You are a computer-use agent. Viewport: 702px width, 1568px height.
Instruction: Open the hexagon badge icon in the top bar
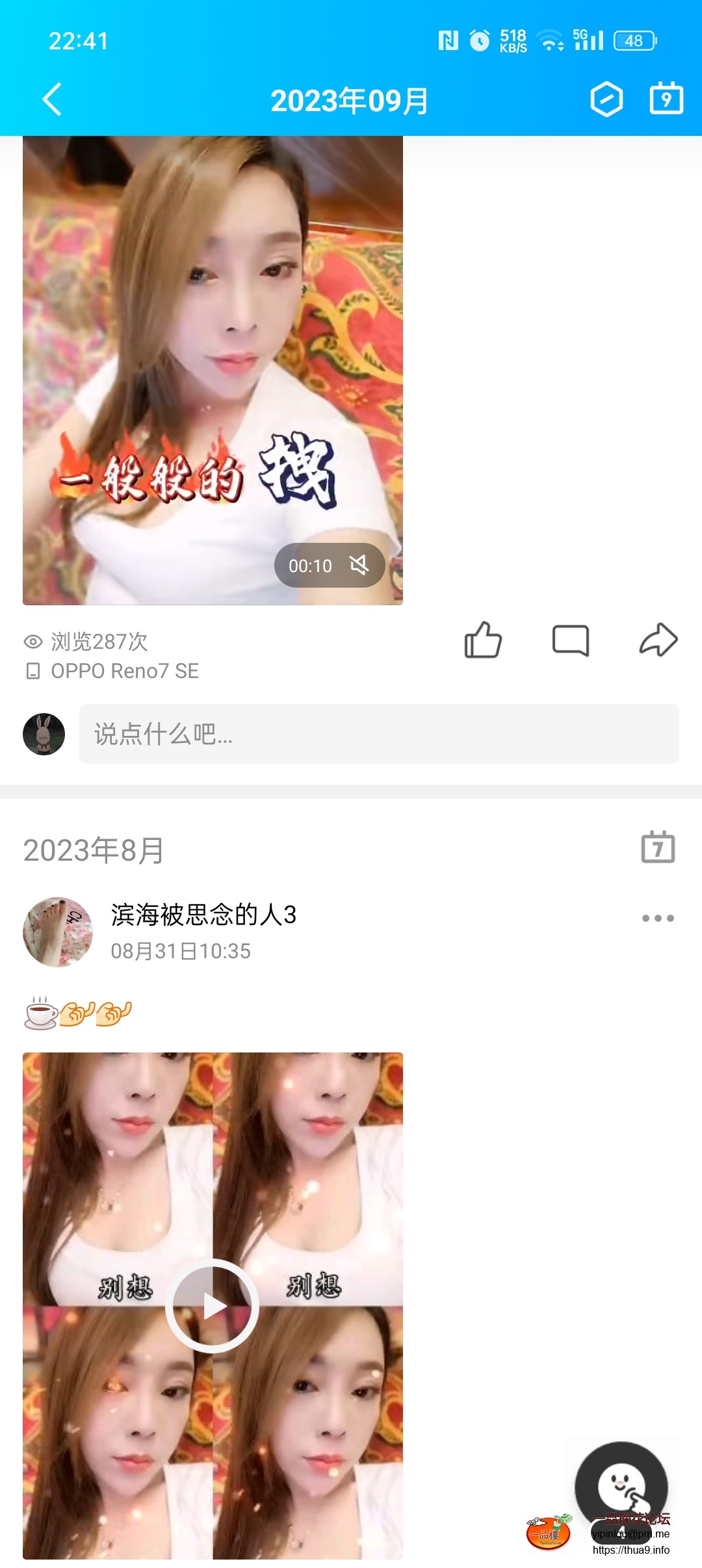point(607,100)
